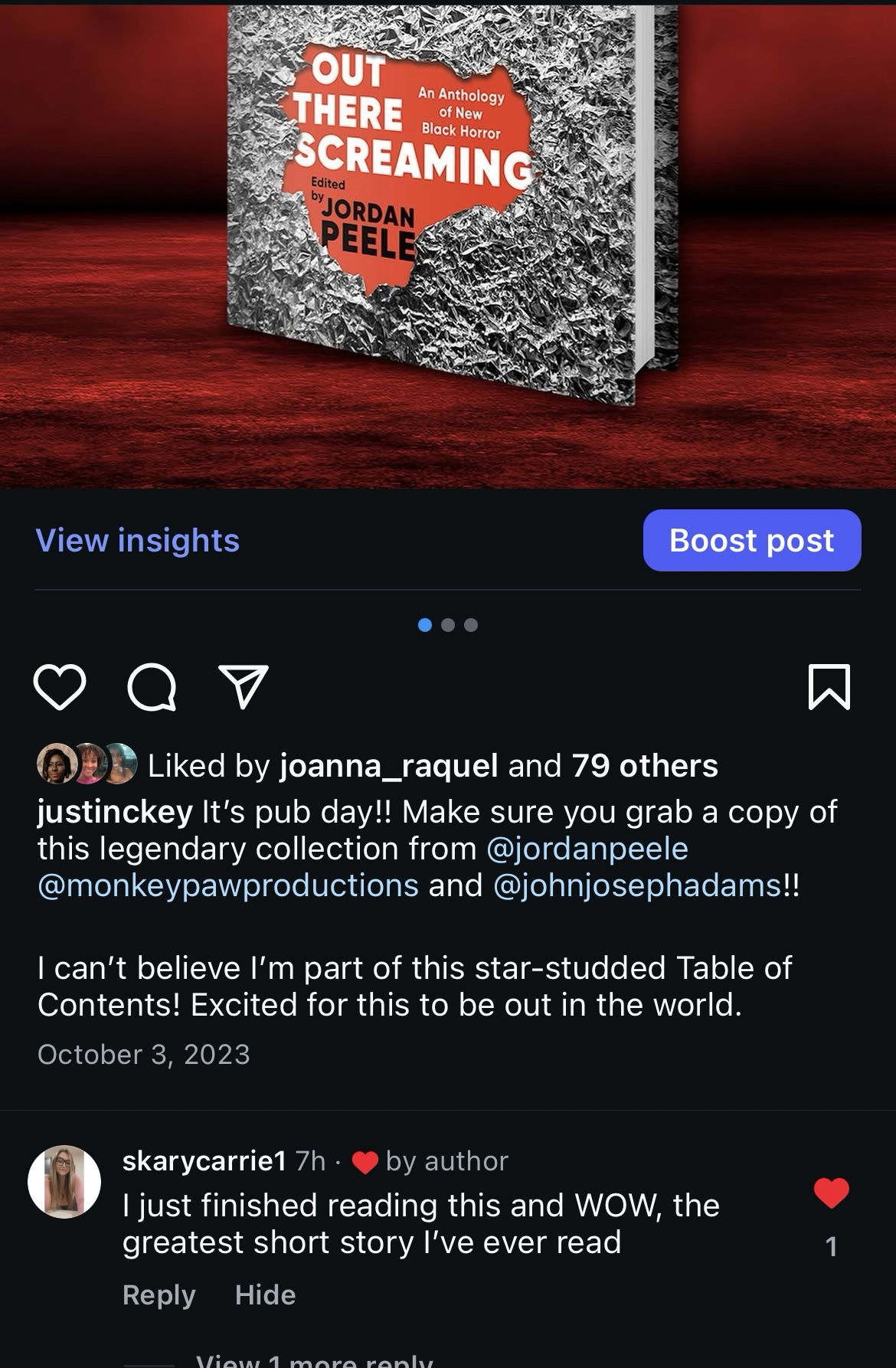Like the Out There Screaming post

(60, 687)
